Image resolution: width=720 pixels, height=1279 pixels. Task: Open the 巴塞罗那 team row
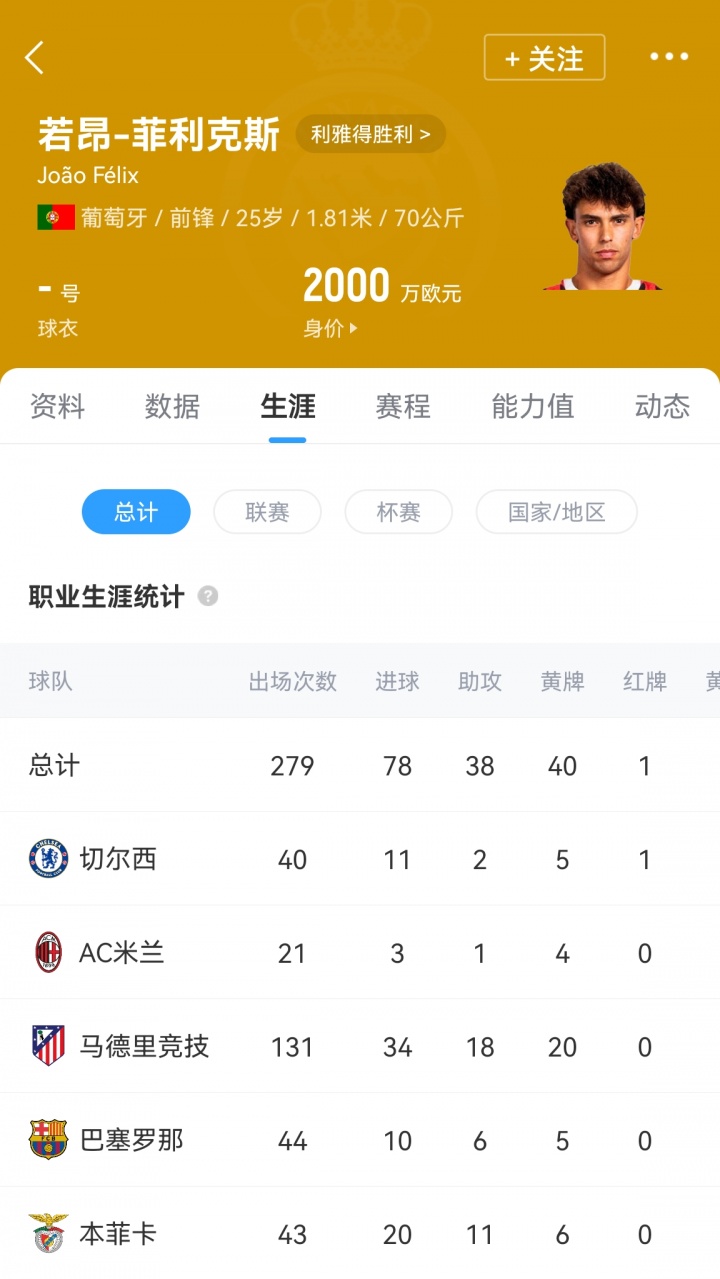click(x=131, y=1140)
